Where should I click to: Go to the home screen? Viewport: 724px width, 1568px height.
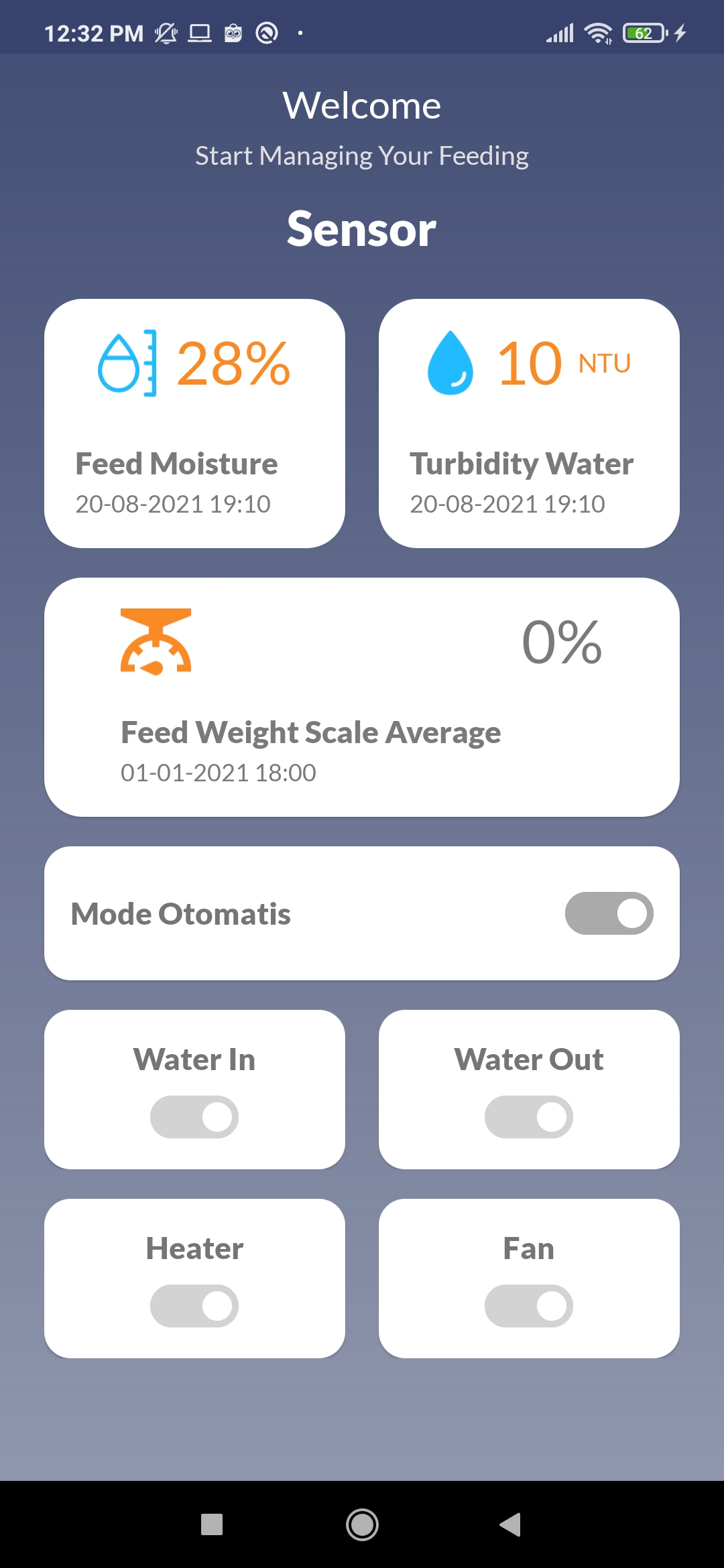[x=362, y=1524]
